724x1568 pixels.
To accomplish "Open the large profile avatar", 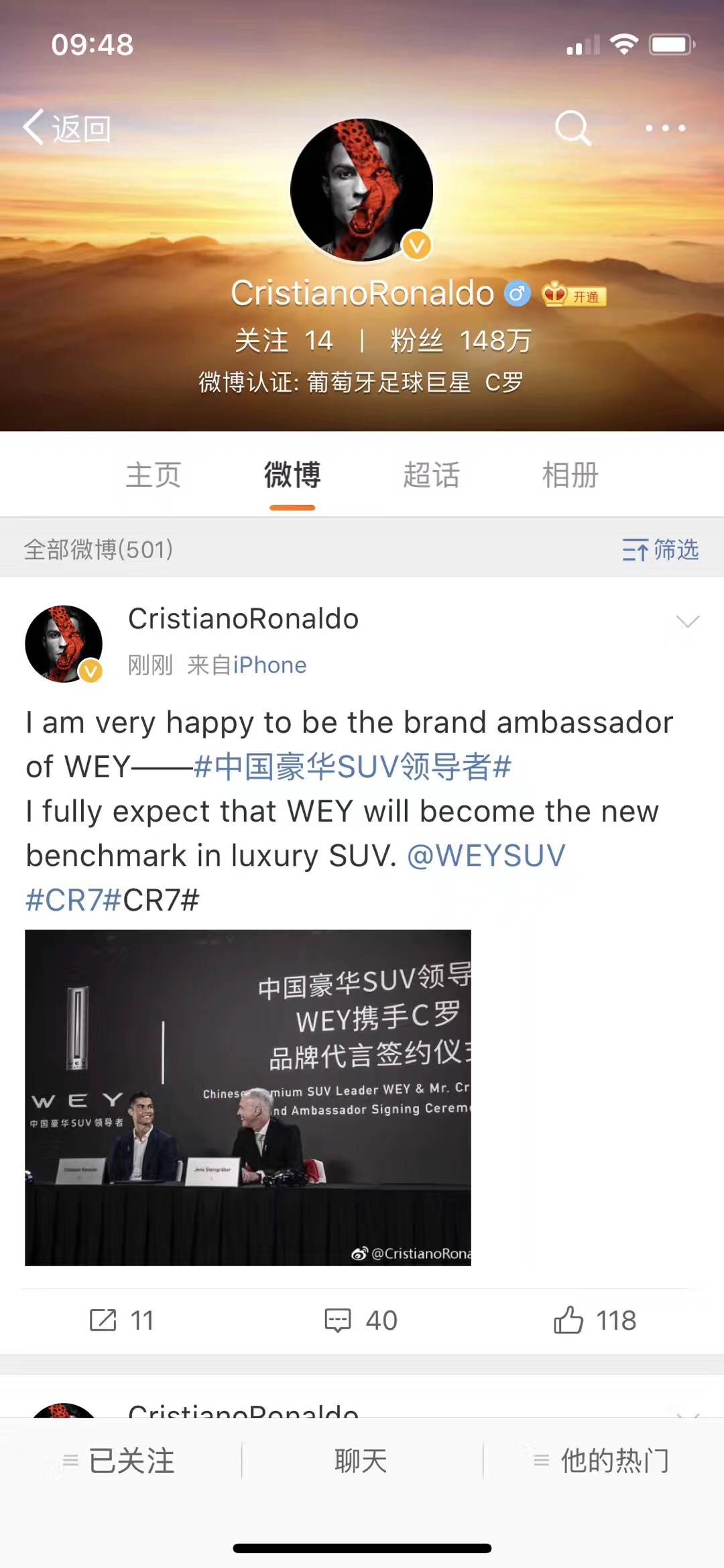I will coord(362,190).
